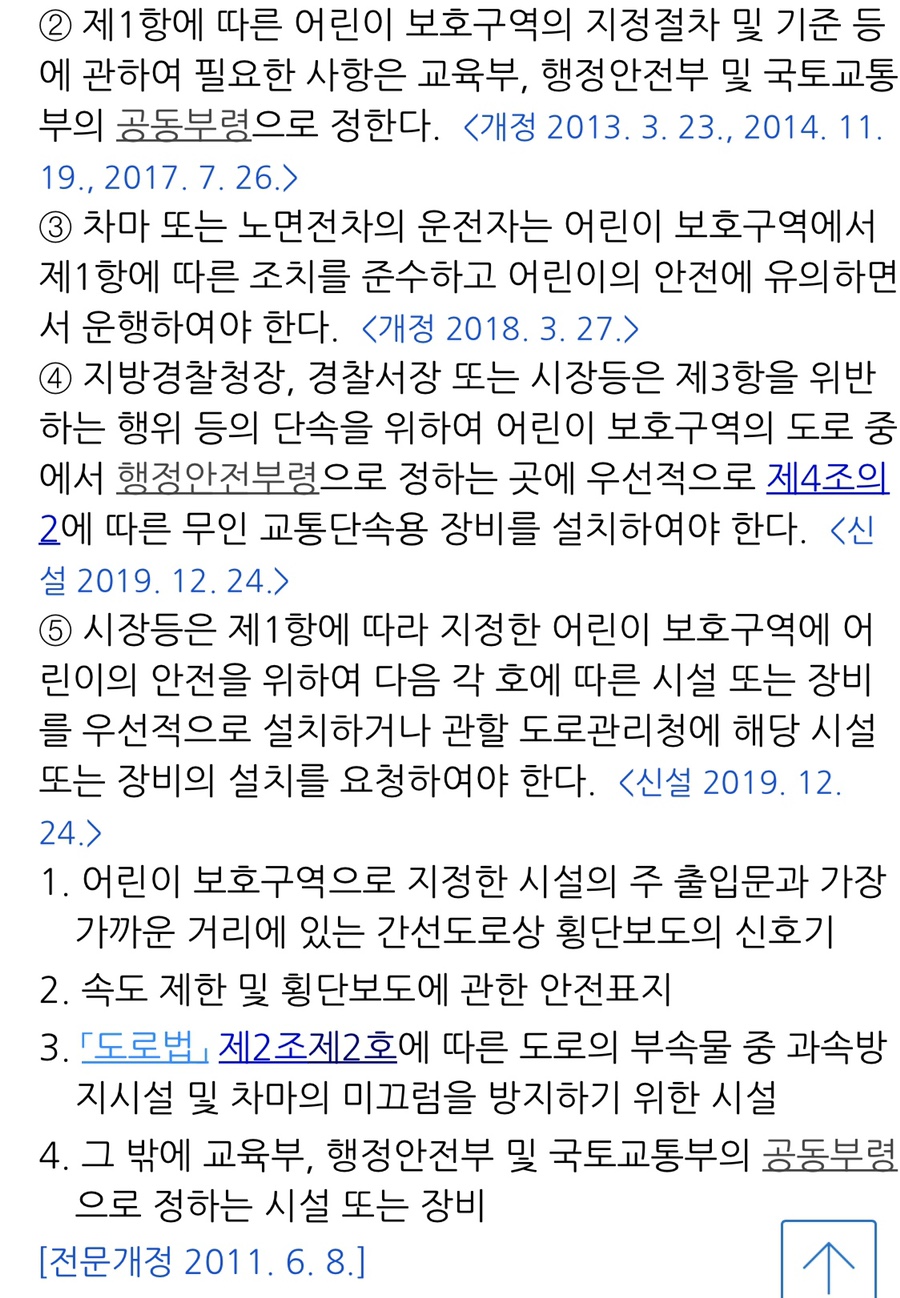Follow the 제4조의2 article link

[x=827, y=478]
